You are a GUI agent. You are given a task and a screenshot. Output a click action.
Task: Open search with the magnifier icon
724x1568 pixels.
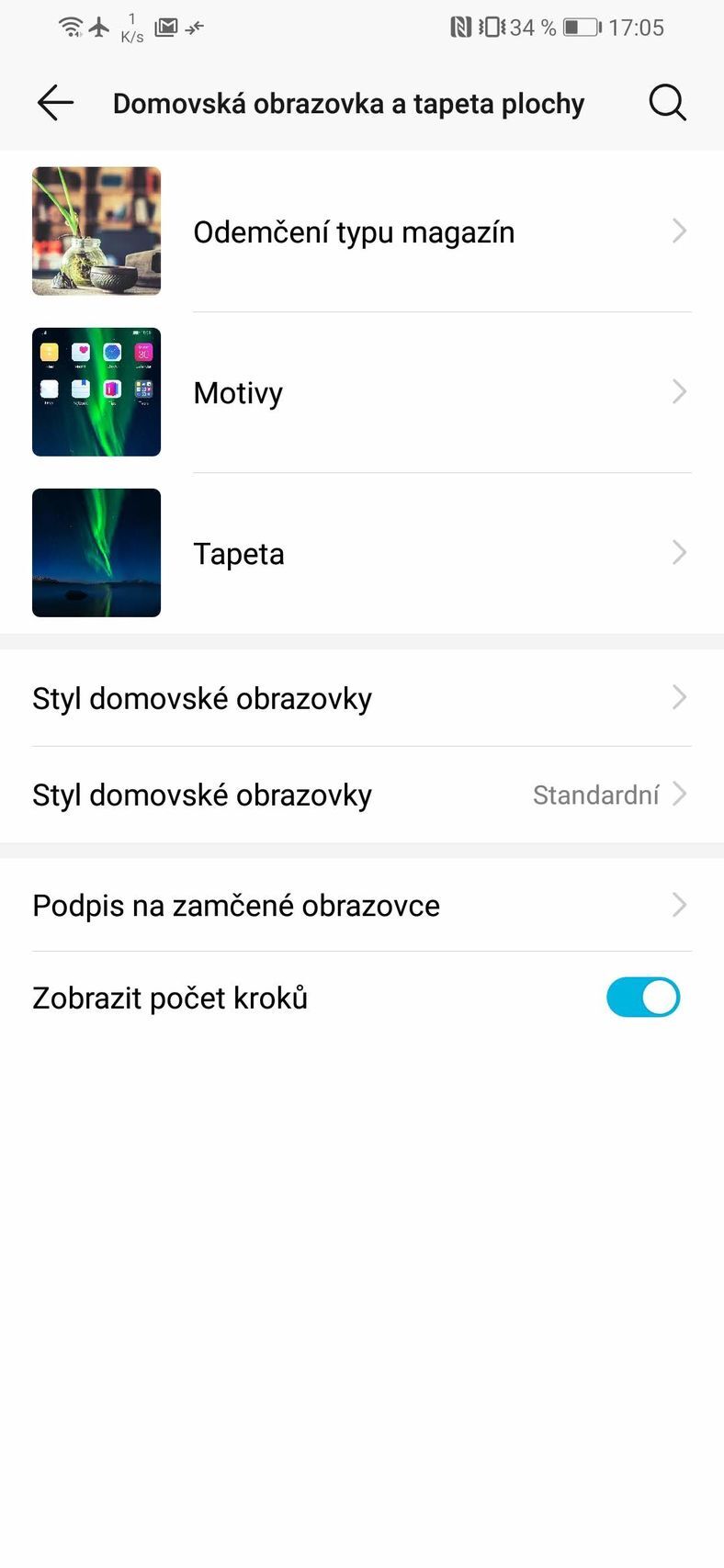tap(667, 103)
